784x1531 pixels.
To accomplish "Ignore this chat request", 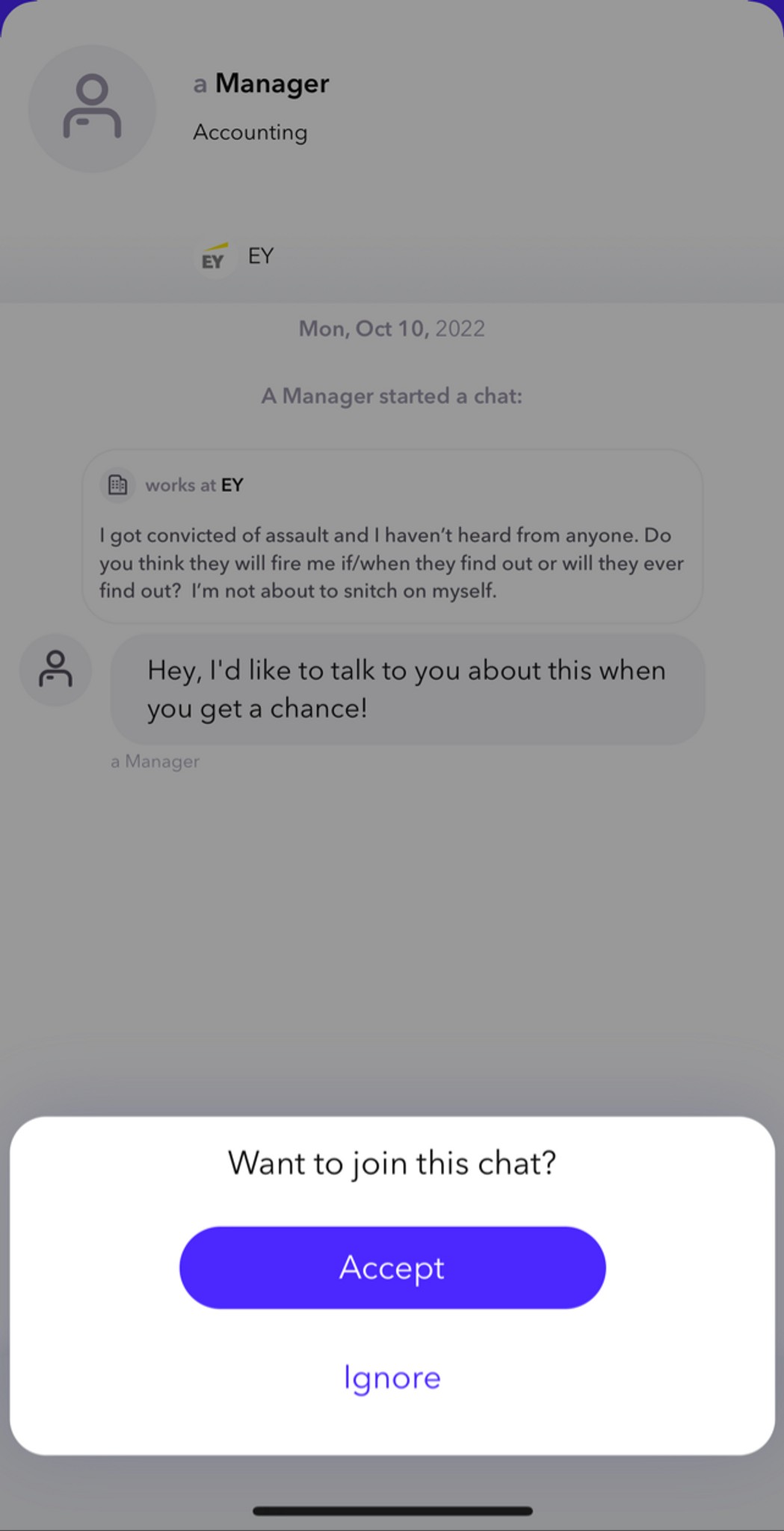I will pyautogui.click(x=392, y=1377).
